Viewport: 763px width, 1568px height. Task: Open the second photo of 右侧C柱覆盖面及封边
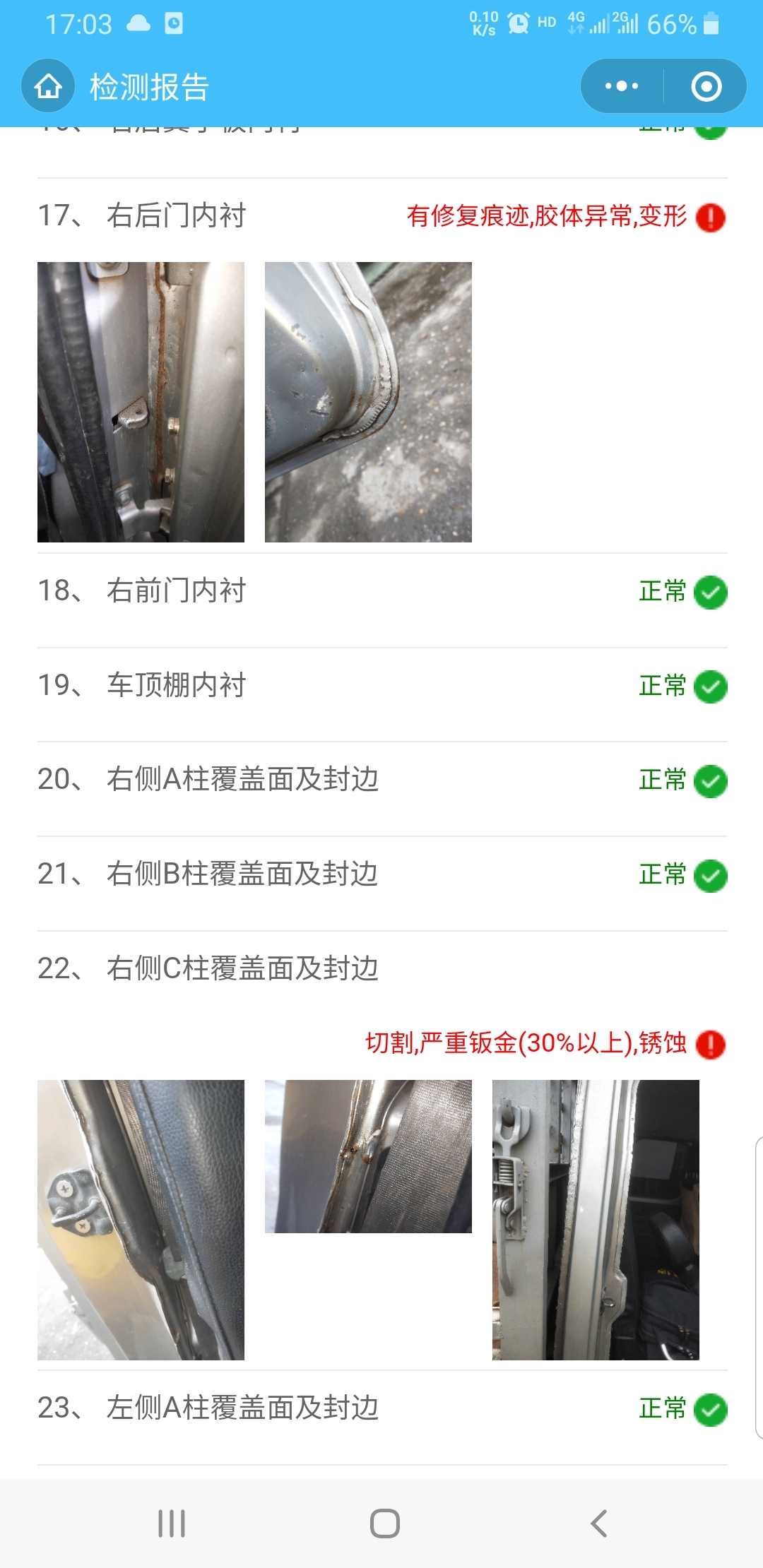368,1156
